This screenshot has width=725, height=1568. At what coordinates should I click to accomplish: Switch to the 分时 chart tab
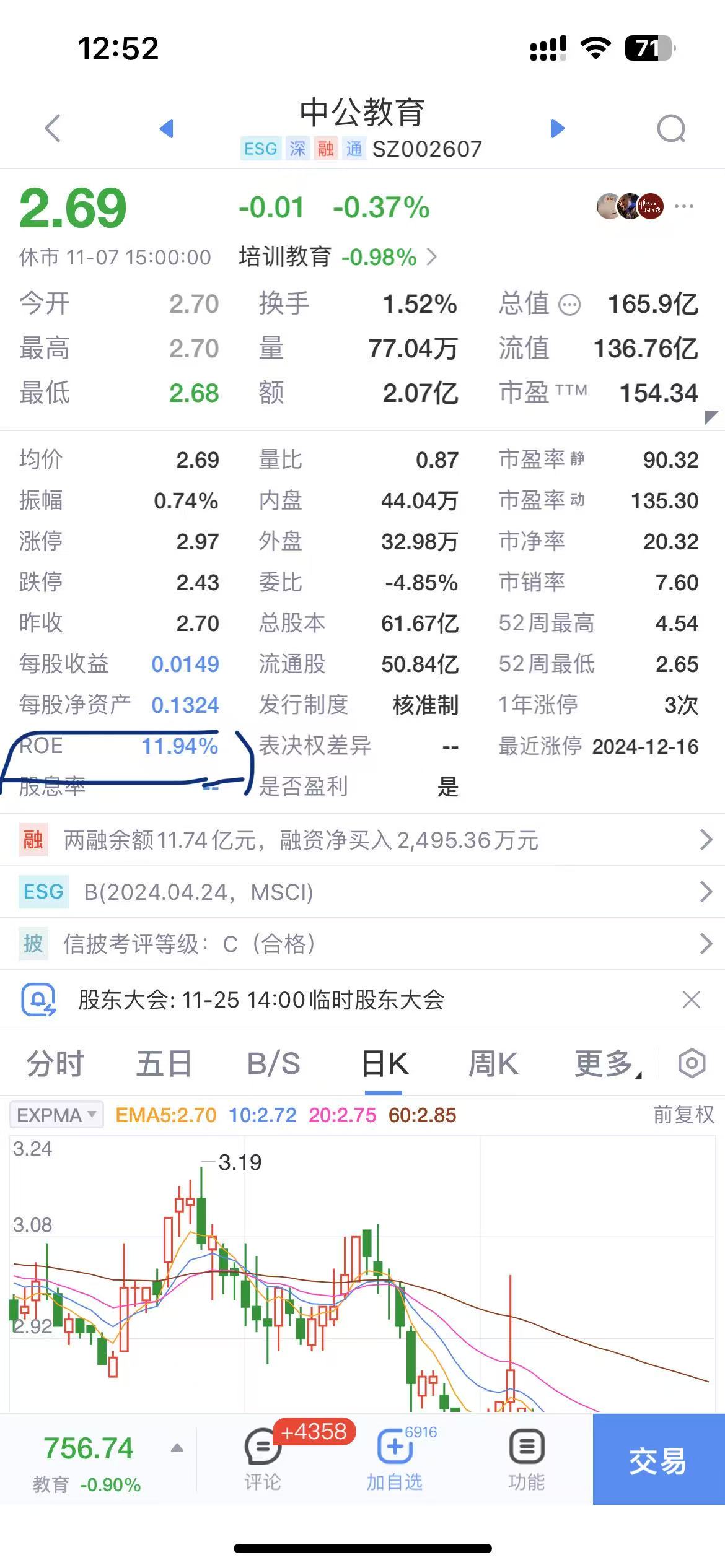point(55,1063)
